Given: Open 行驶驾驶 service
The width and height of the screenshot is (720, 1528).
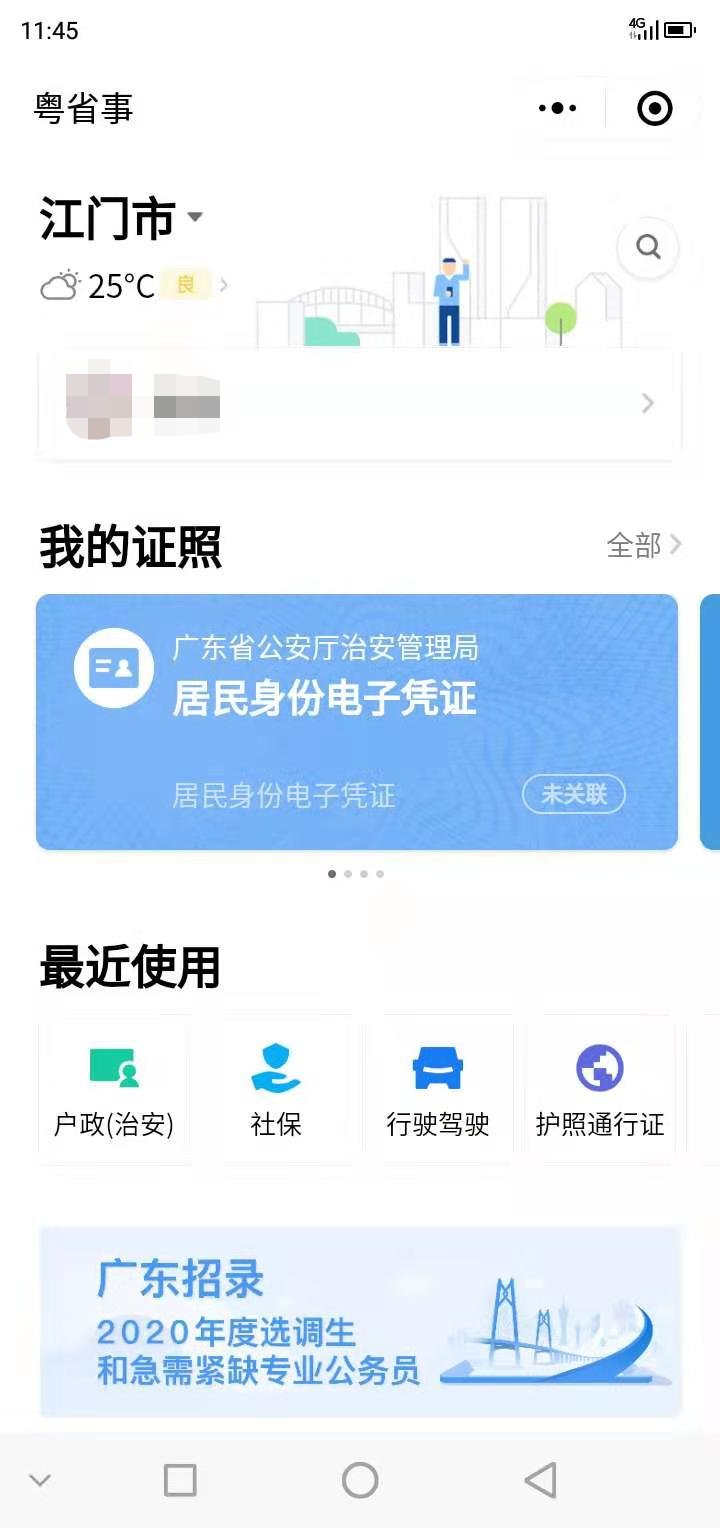Looking at the screenshot, I should click(x=438, y=1090).
